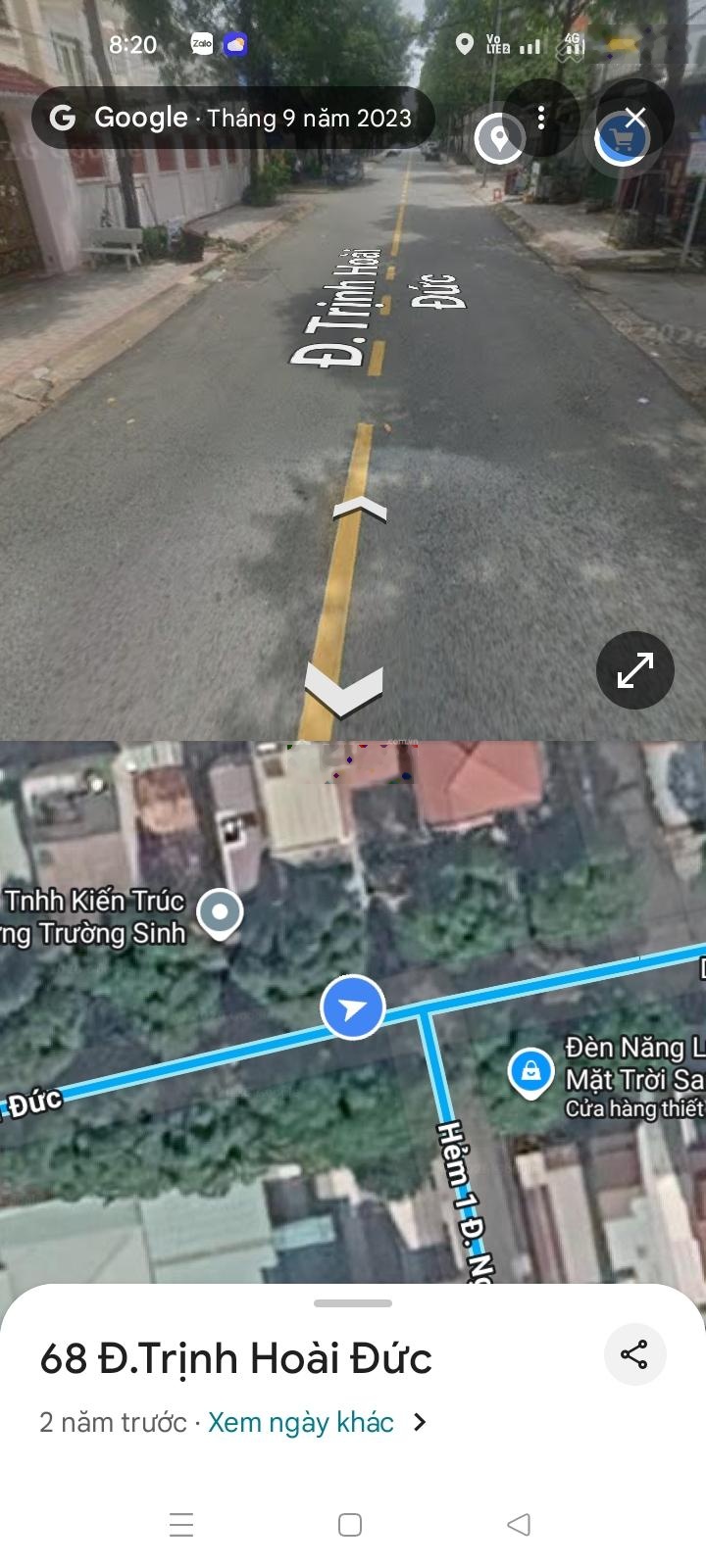
Task: Open recent apps from the navigation bar
Action: tap(181, 1525)
